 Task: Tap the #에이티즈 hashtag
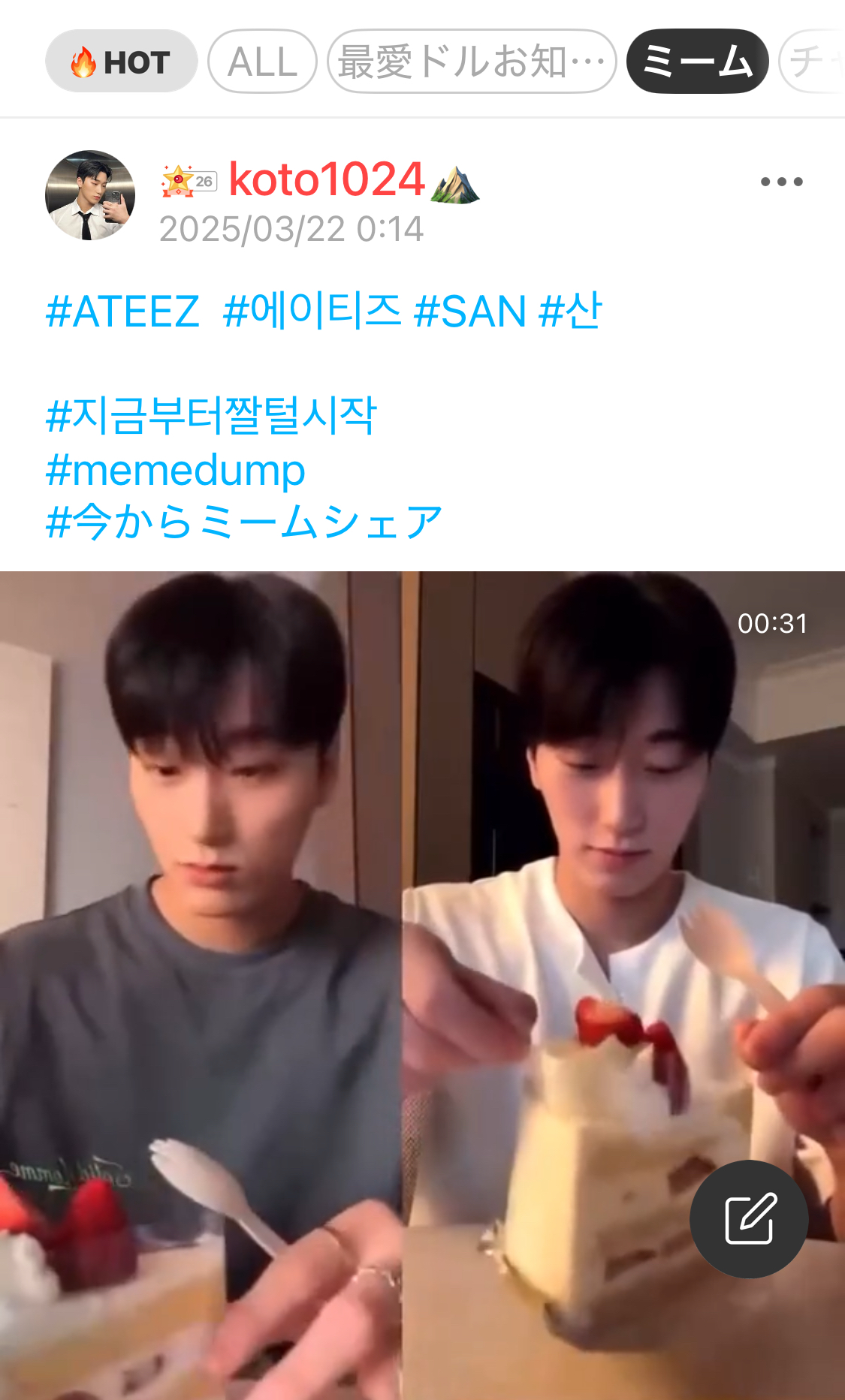coord(312,312)
